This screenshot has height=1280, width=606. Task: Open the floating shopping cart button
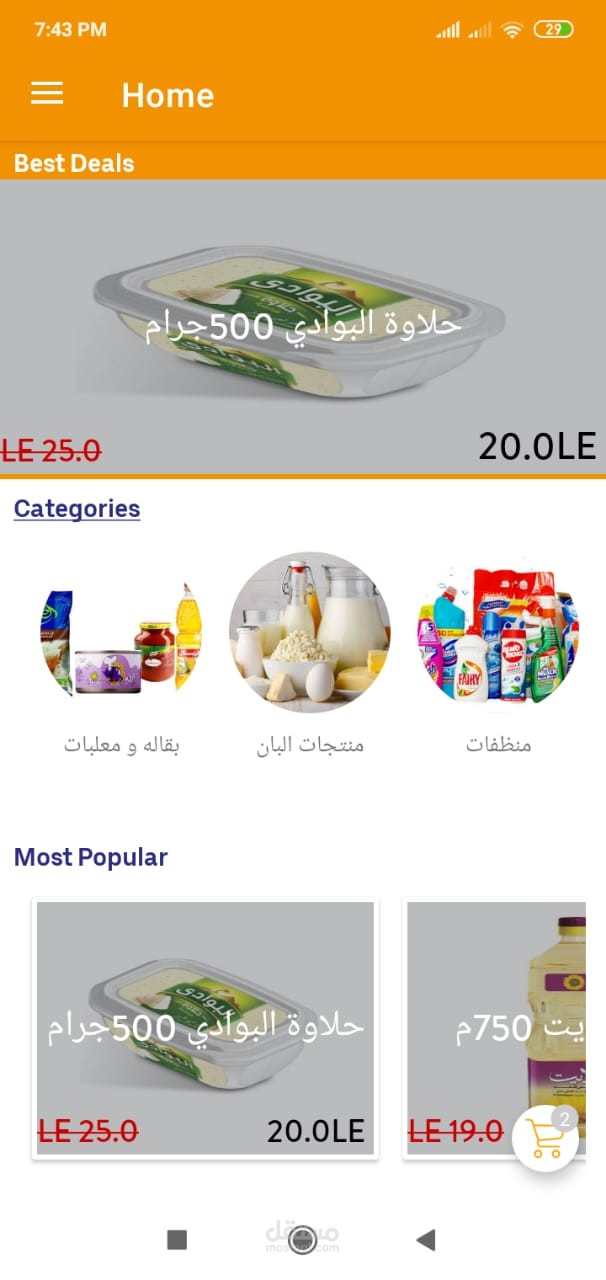click(546, 1139)
